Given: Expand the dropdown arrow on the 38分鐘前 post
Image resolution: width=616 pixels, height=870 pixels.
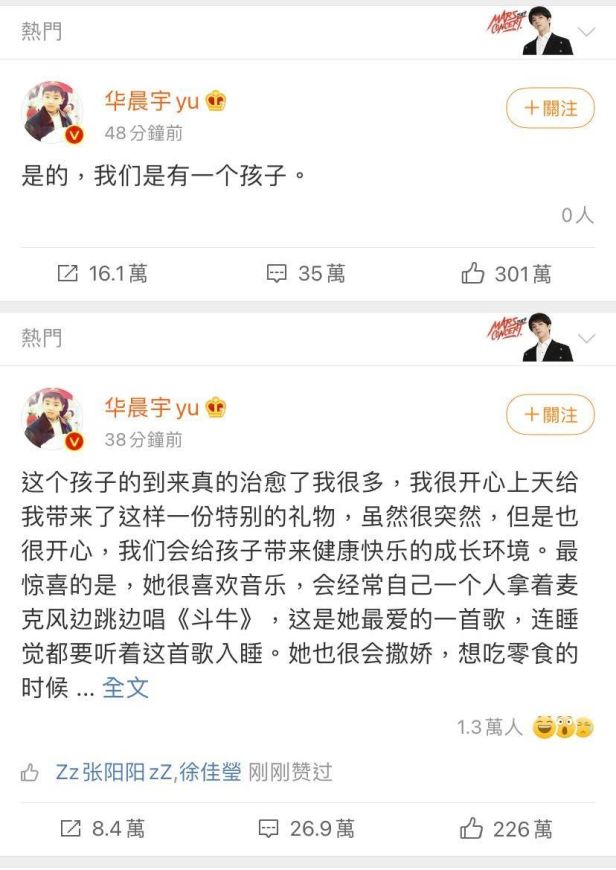Looking at the screenshot, I should (x=587, y=340).
